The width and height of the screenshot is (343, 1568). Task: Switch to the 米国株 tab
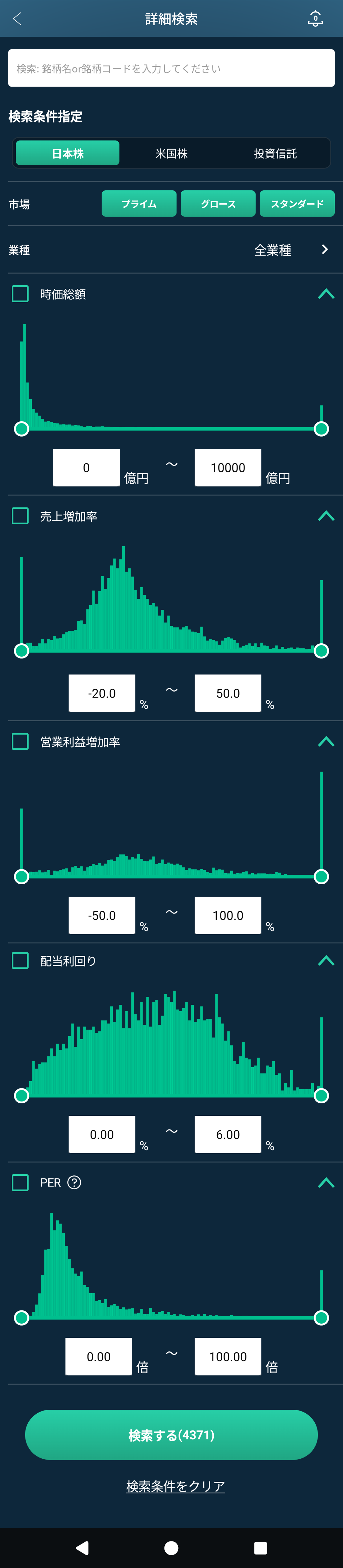click(x=171, y=153)
